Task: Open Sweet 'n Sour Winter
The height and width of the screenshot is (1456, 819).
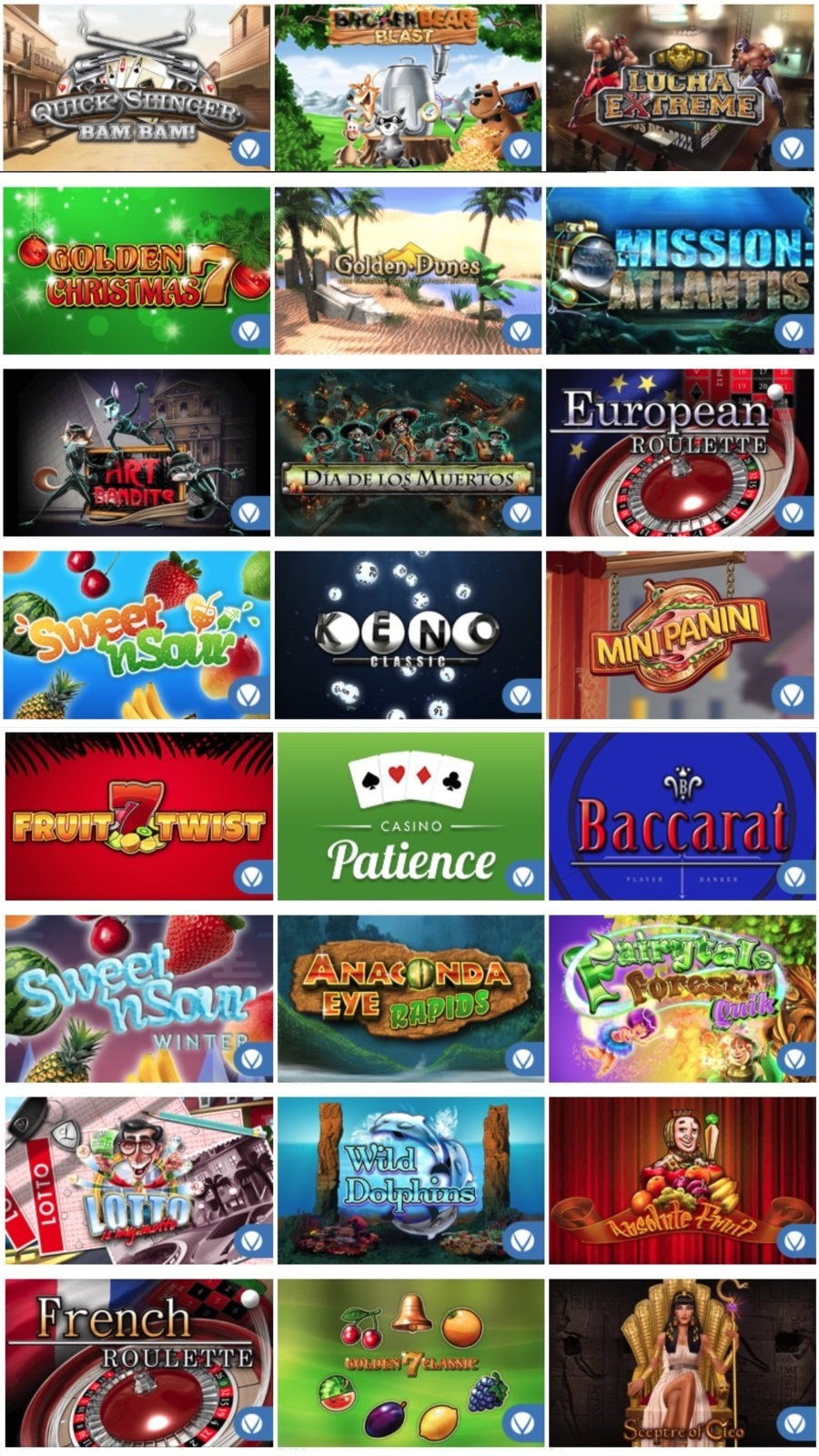Action: click(138, 998)
